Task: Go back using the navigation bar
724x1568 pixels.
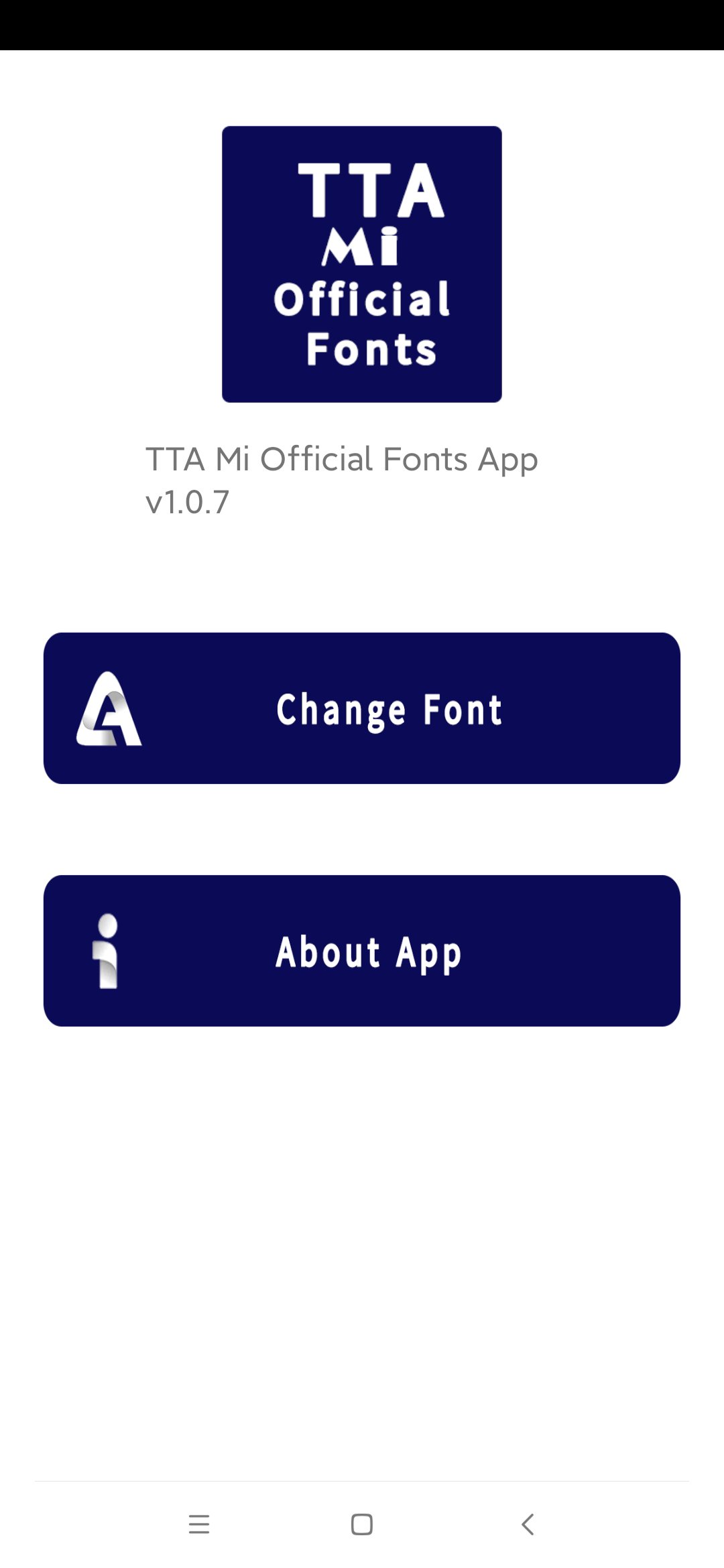Action: pos(528,1524)
